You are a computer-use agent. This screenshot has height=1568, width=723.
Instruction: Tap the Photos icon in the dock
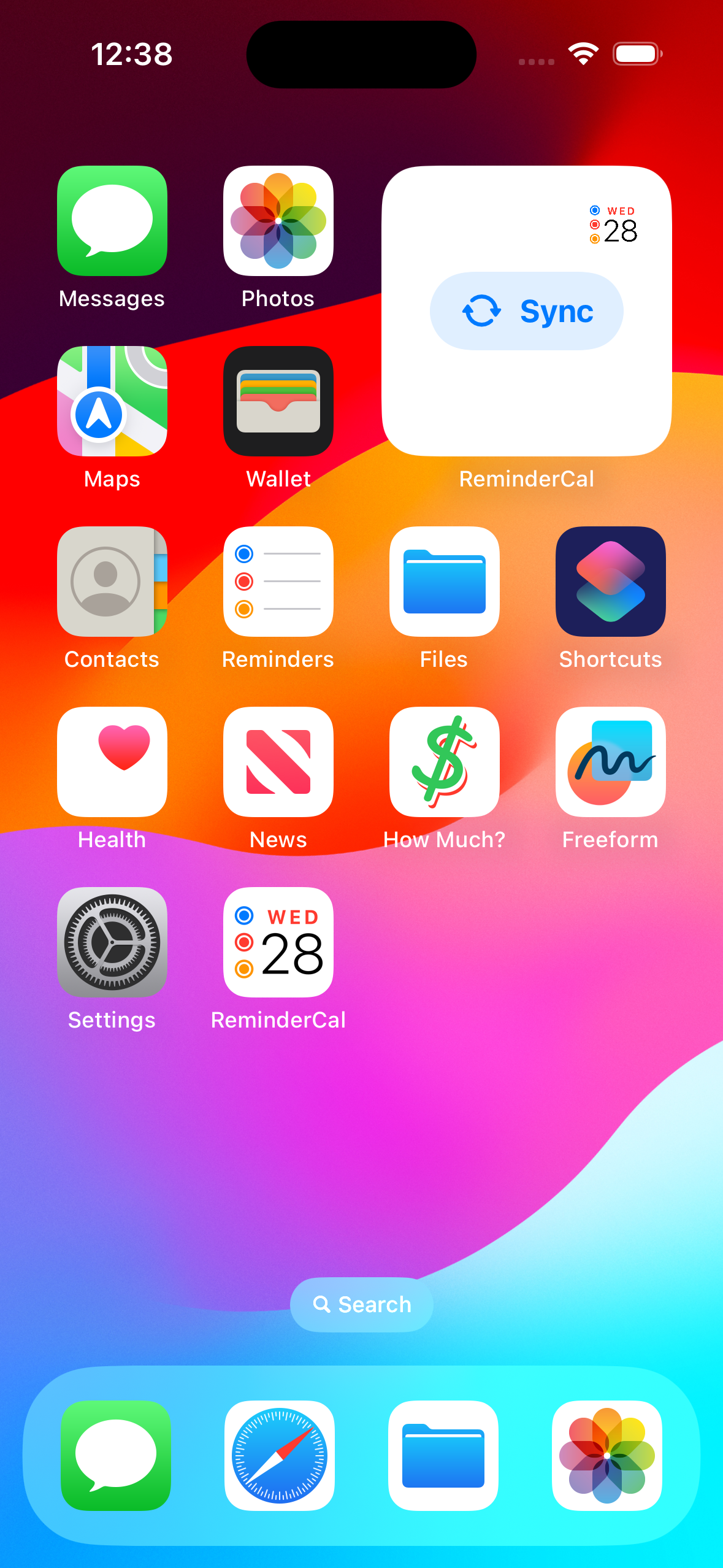[607, 1455]
